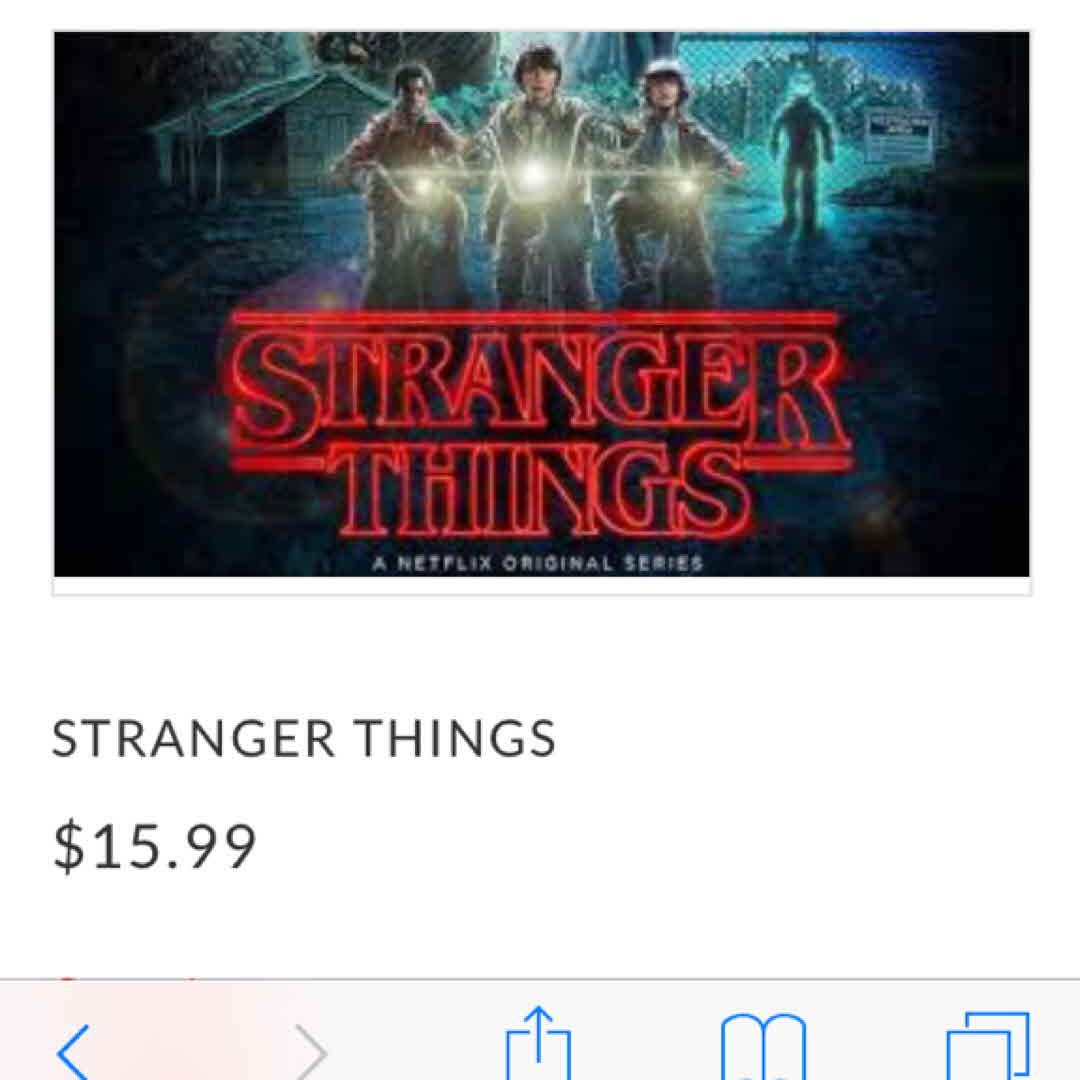Open Safari bookmarks

763,1048
